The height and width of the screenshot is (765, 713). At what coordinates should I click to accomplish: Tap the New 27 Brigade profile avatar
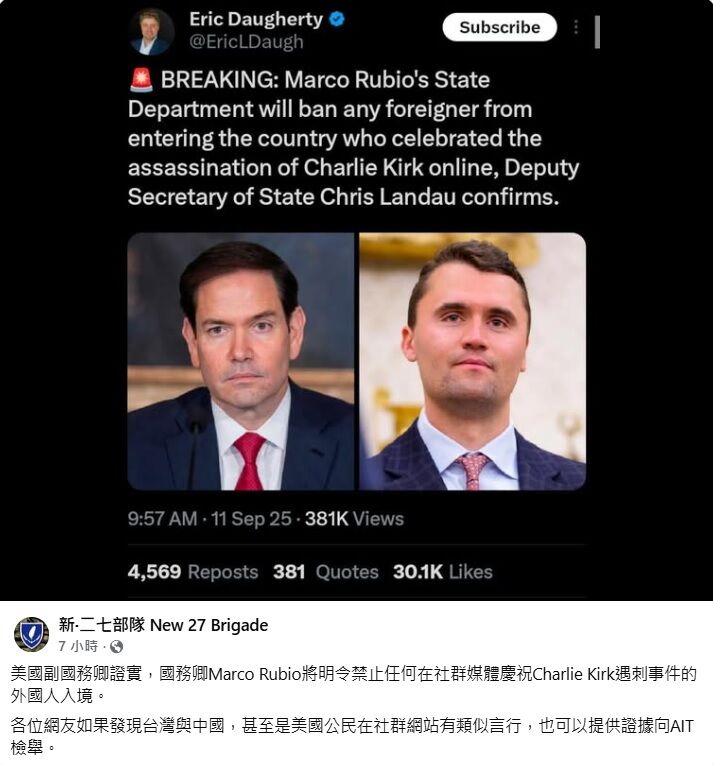click(x=31, y=634)
